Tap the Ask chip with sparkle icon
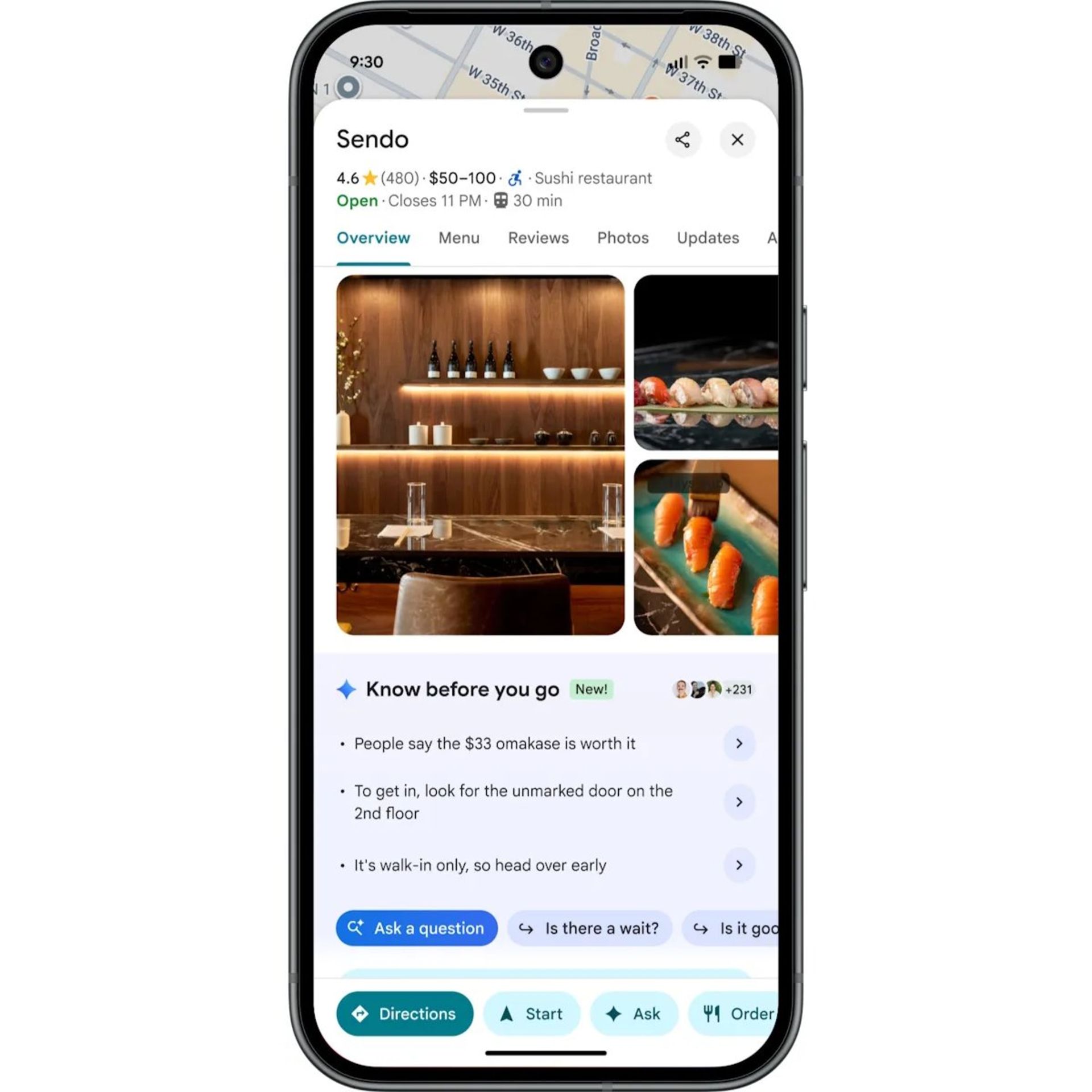The height and width of the screenshot is (1092, 1092). [634, 1014]
